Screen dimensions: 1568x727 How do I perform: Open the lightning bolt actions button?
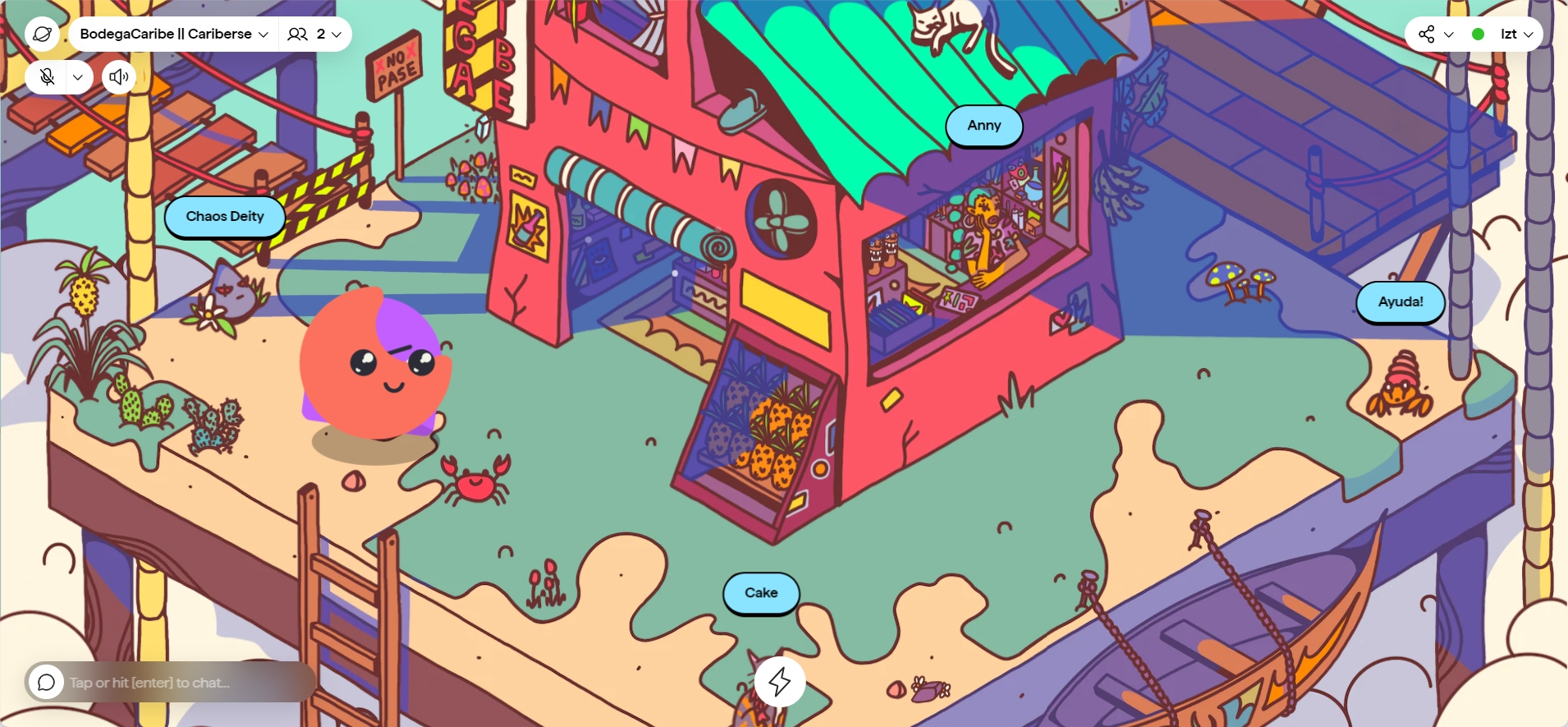[779, 681]
